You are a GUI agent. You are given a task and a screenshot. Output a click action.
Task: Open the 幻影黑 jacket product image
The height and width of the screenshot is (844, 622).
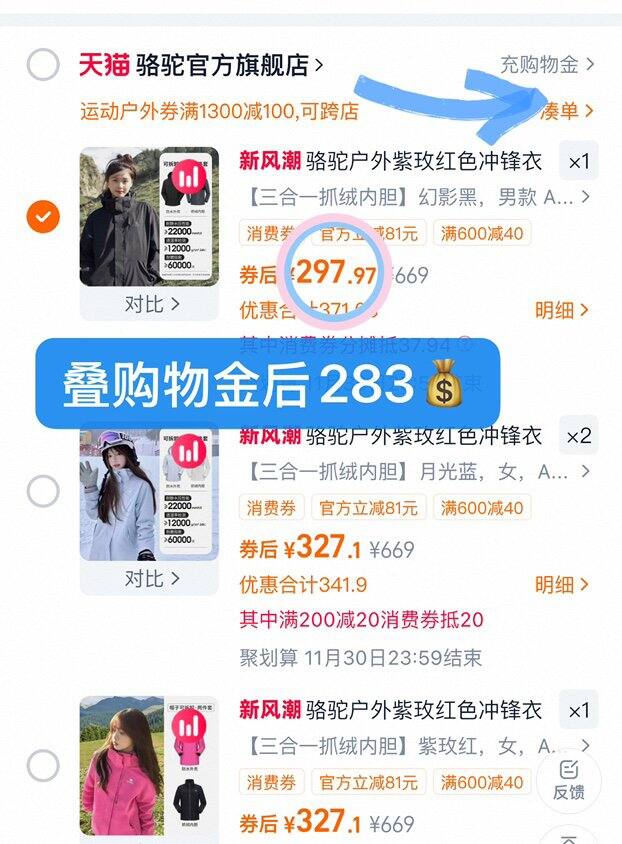(149, 217)
